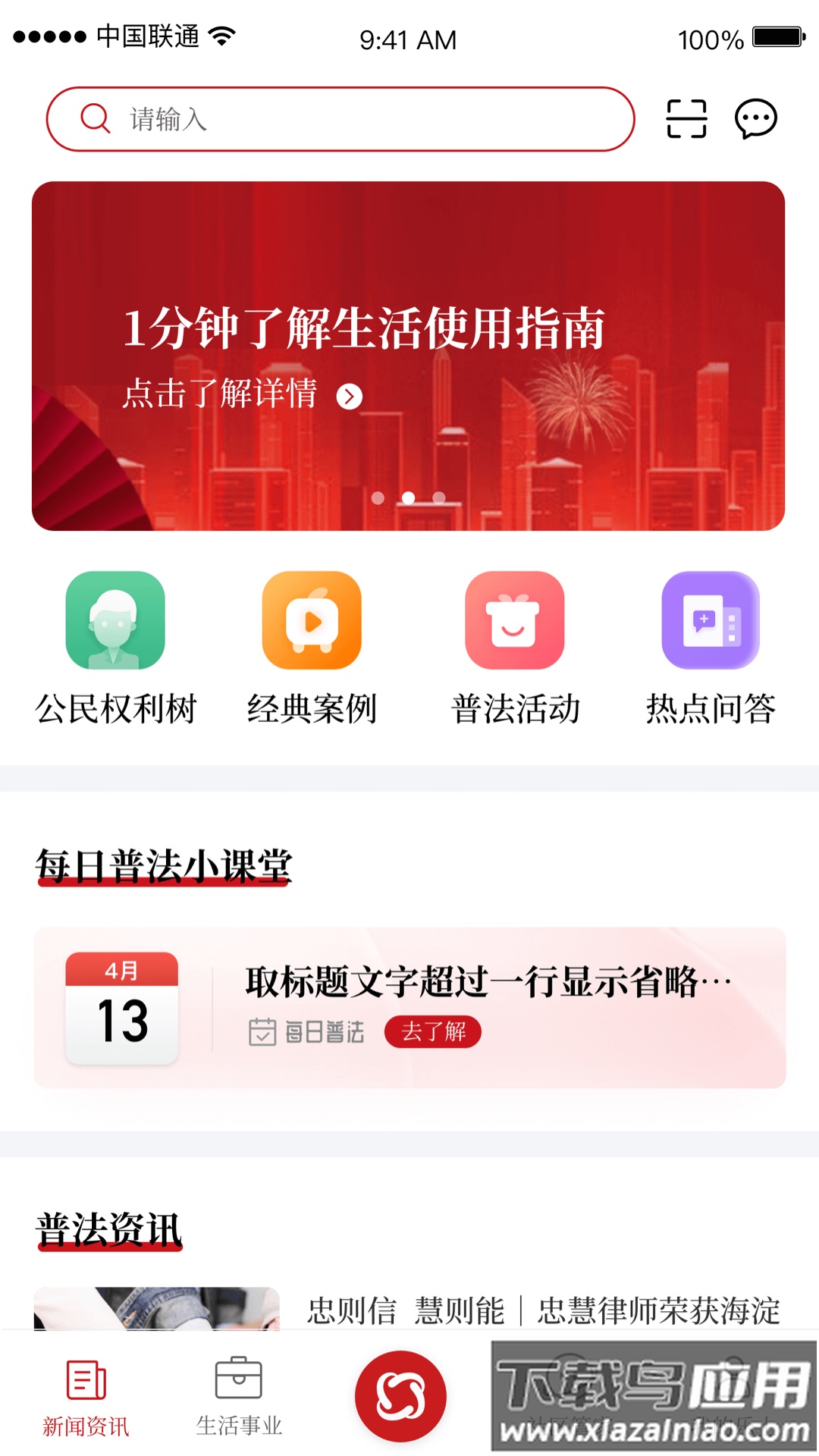The height and width of the screenshot is (1456, 819).
Task: Open the 点击了解详情 banner link
Action: pos(220,395)
